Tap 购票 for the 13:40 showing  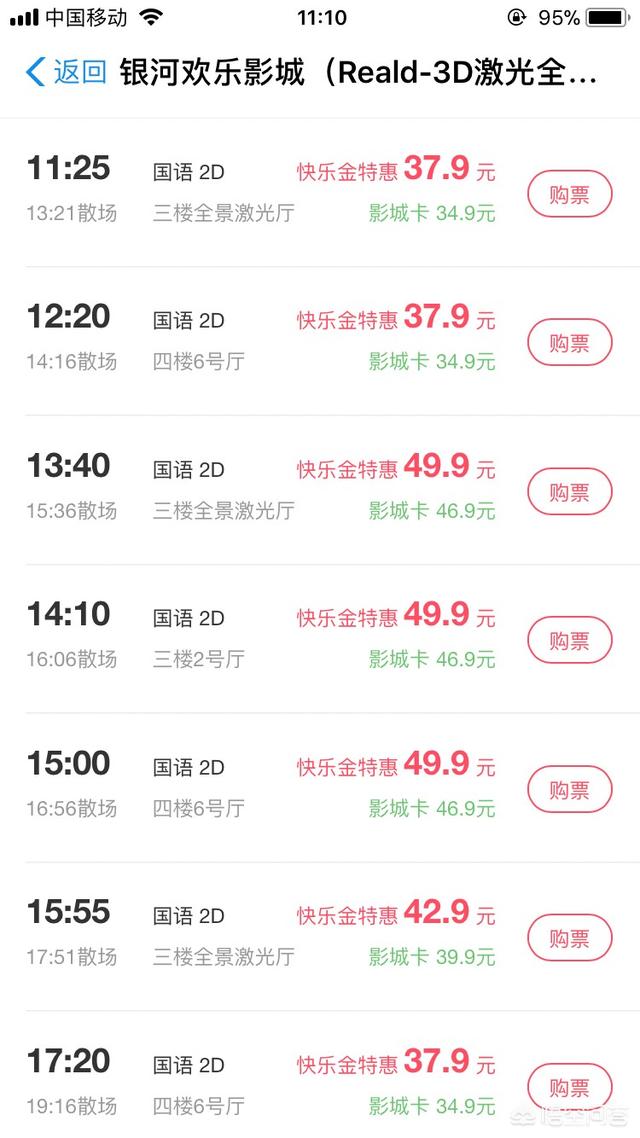click(570, 491)
